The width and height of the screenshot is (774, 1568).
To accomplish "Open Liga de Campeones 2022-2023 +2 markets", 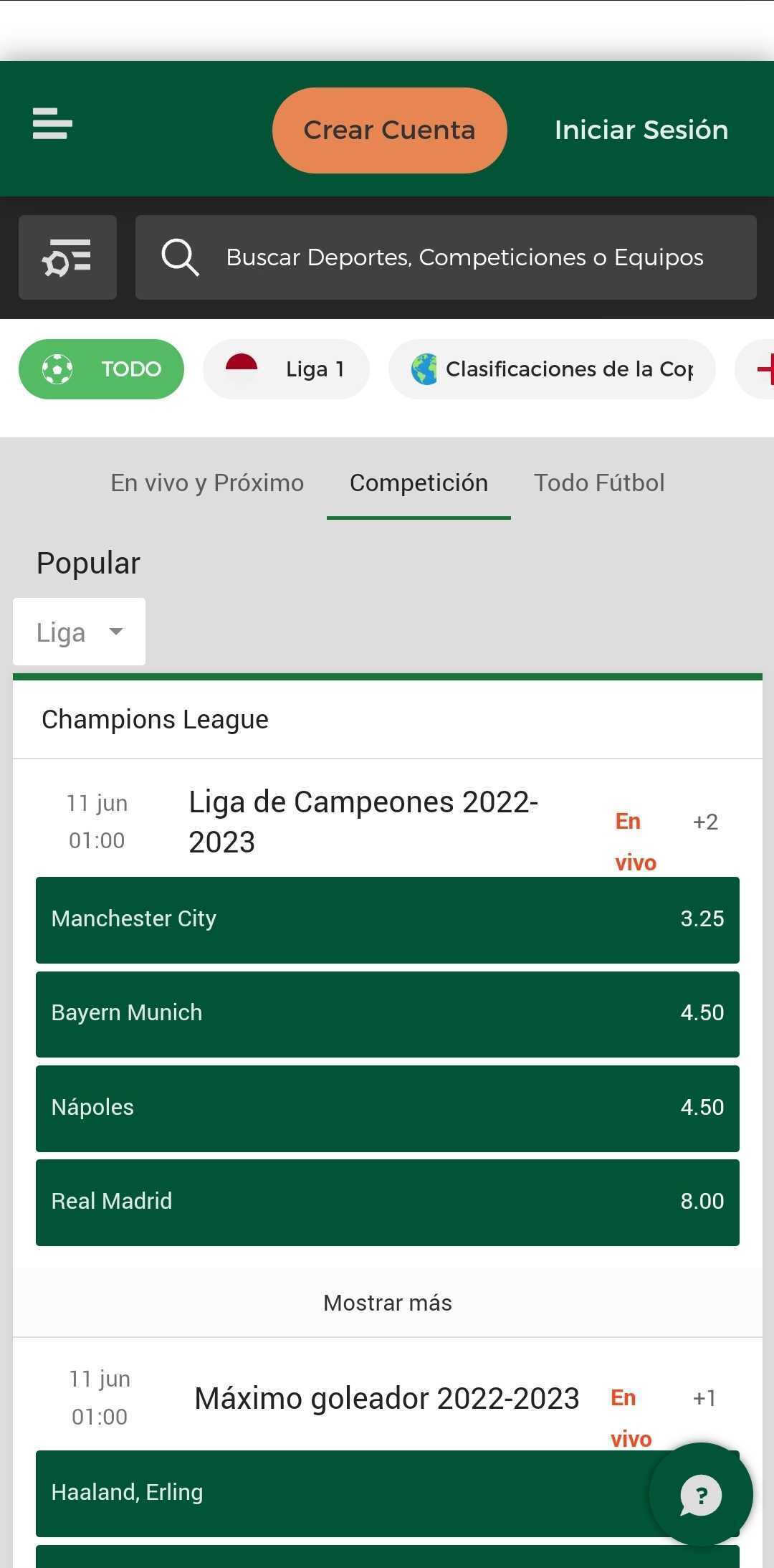I will 705,822.
